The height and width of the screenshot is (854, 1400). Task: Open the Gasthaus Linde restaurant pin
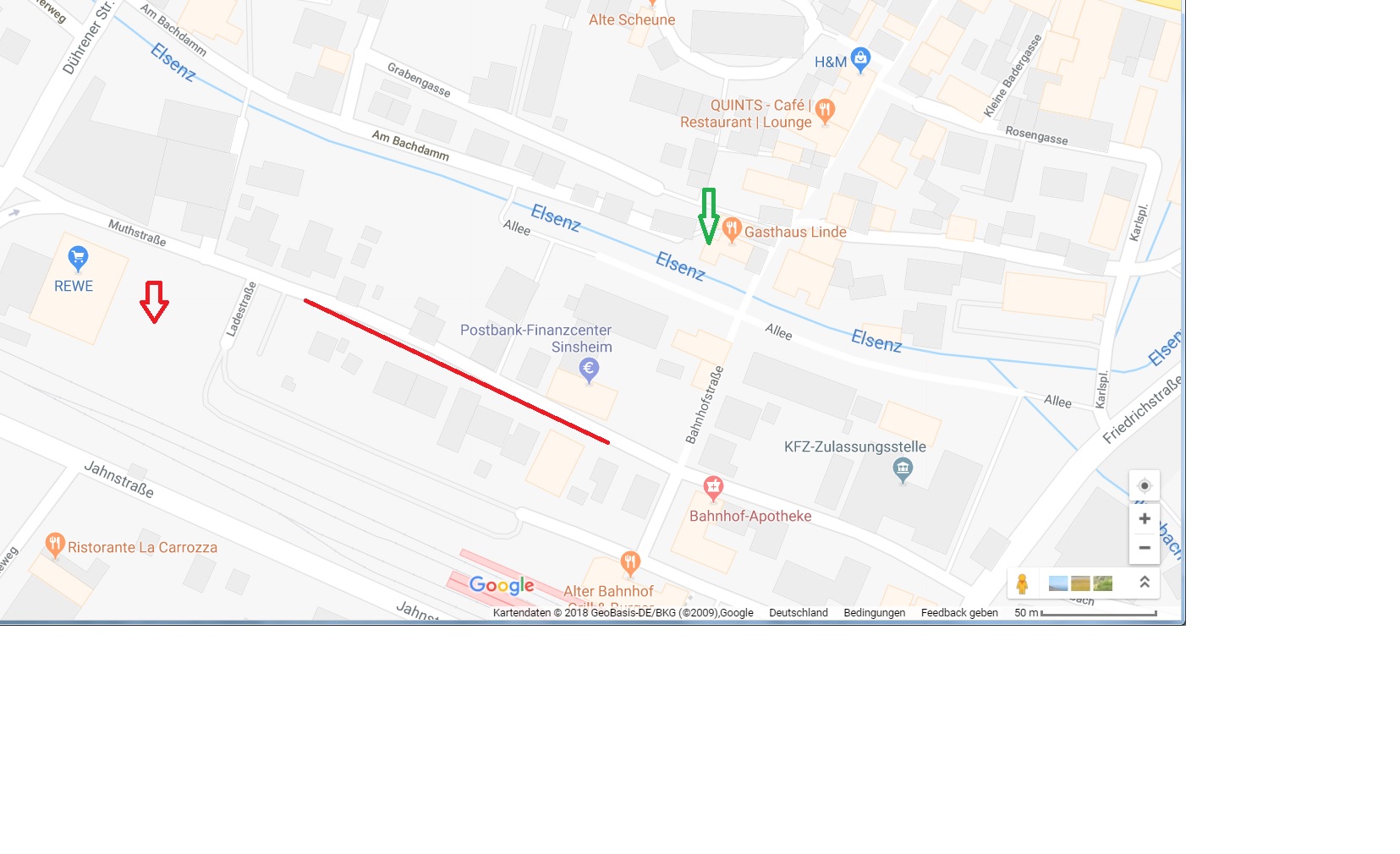[732, 229]
